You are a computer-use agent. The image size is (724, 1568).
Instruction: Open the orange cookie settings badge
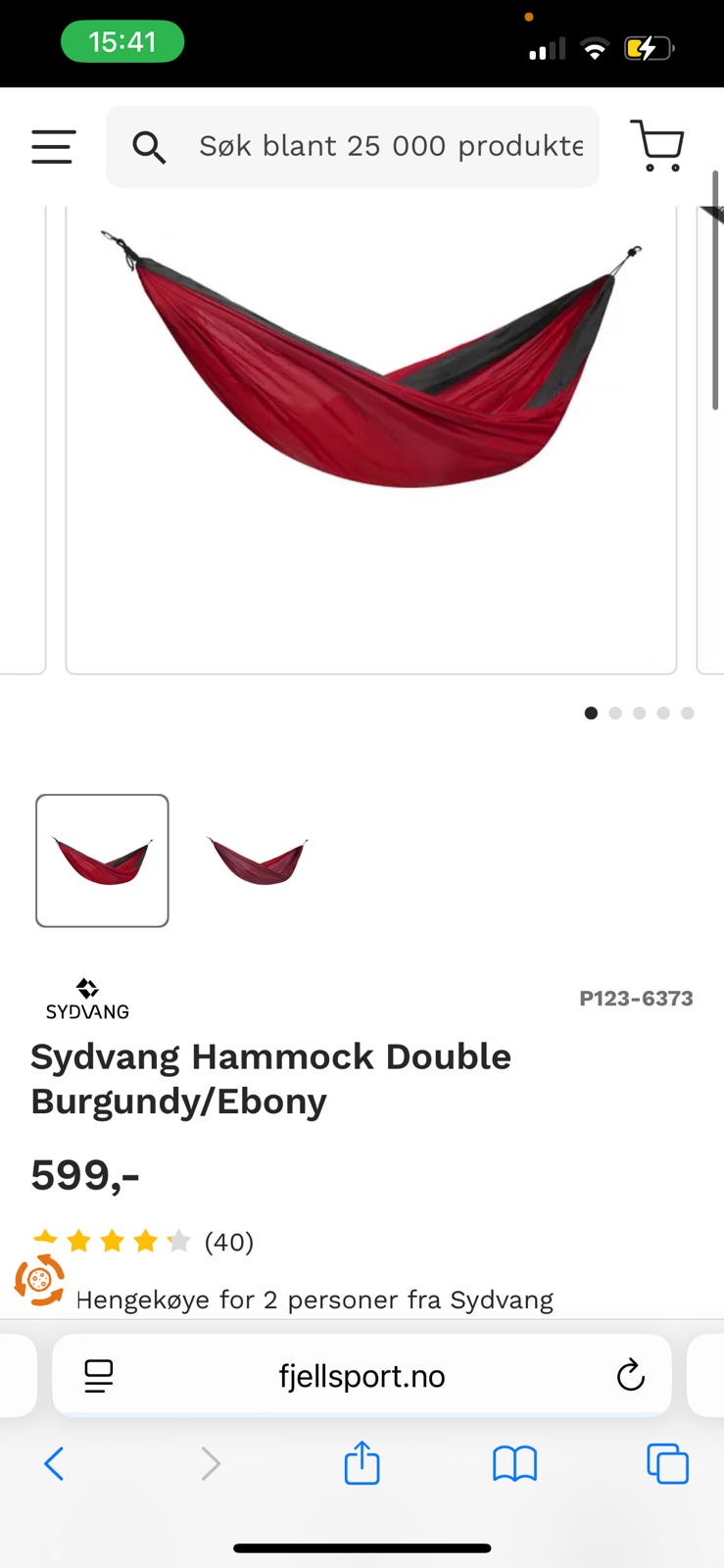(x=39, y=1280)
